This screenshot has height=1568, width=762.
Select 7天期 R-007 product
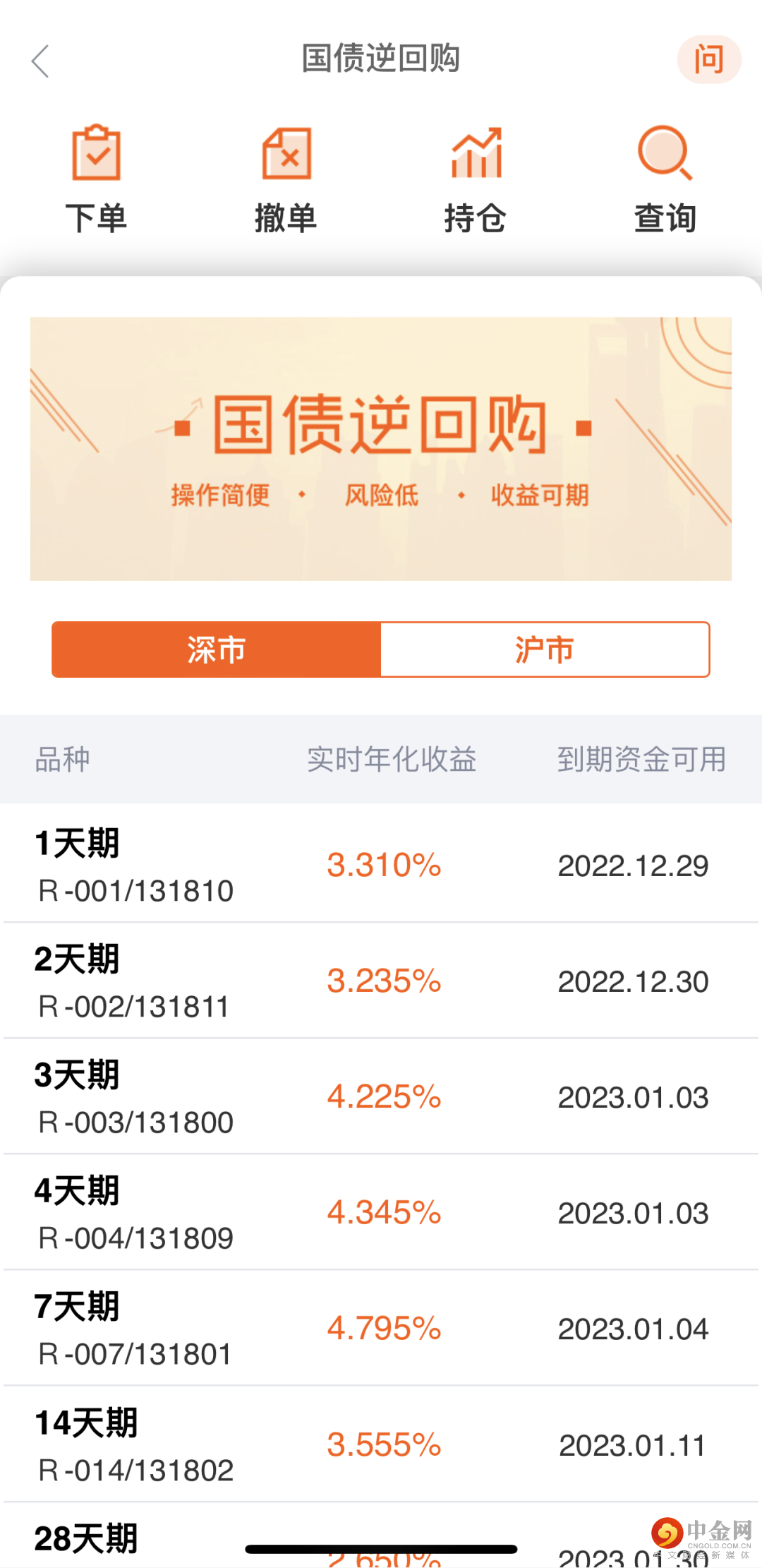coord(381,1328)
